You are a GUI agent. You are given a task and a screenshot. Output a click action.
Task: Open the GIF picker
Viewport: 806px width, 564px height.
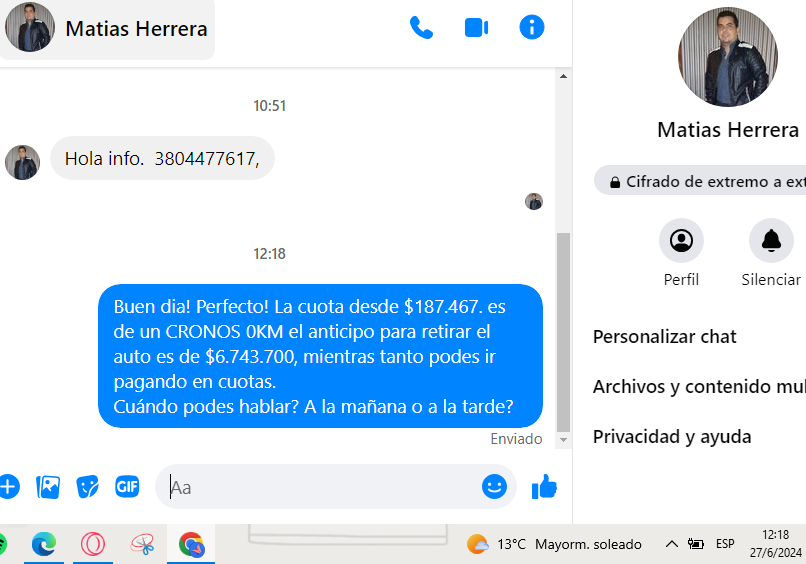127,487
